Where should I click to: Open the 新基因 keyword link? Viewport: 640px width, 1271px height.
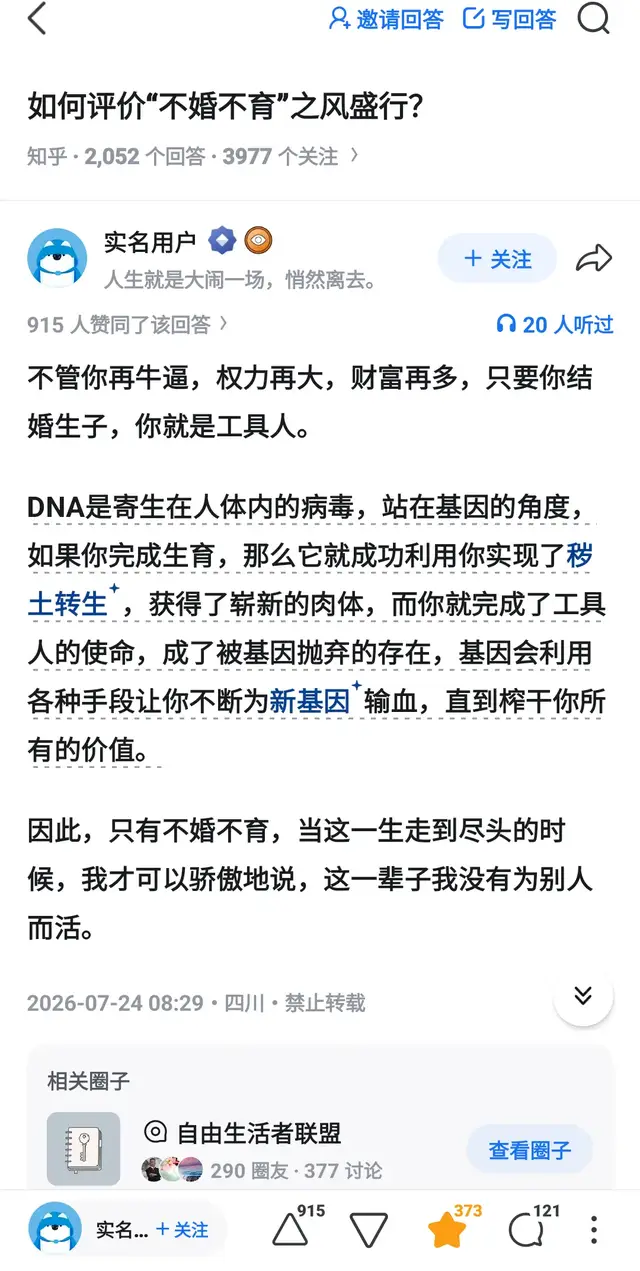pyautogui.click(x=310, y=701)
